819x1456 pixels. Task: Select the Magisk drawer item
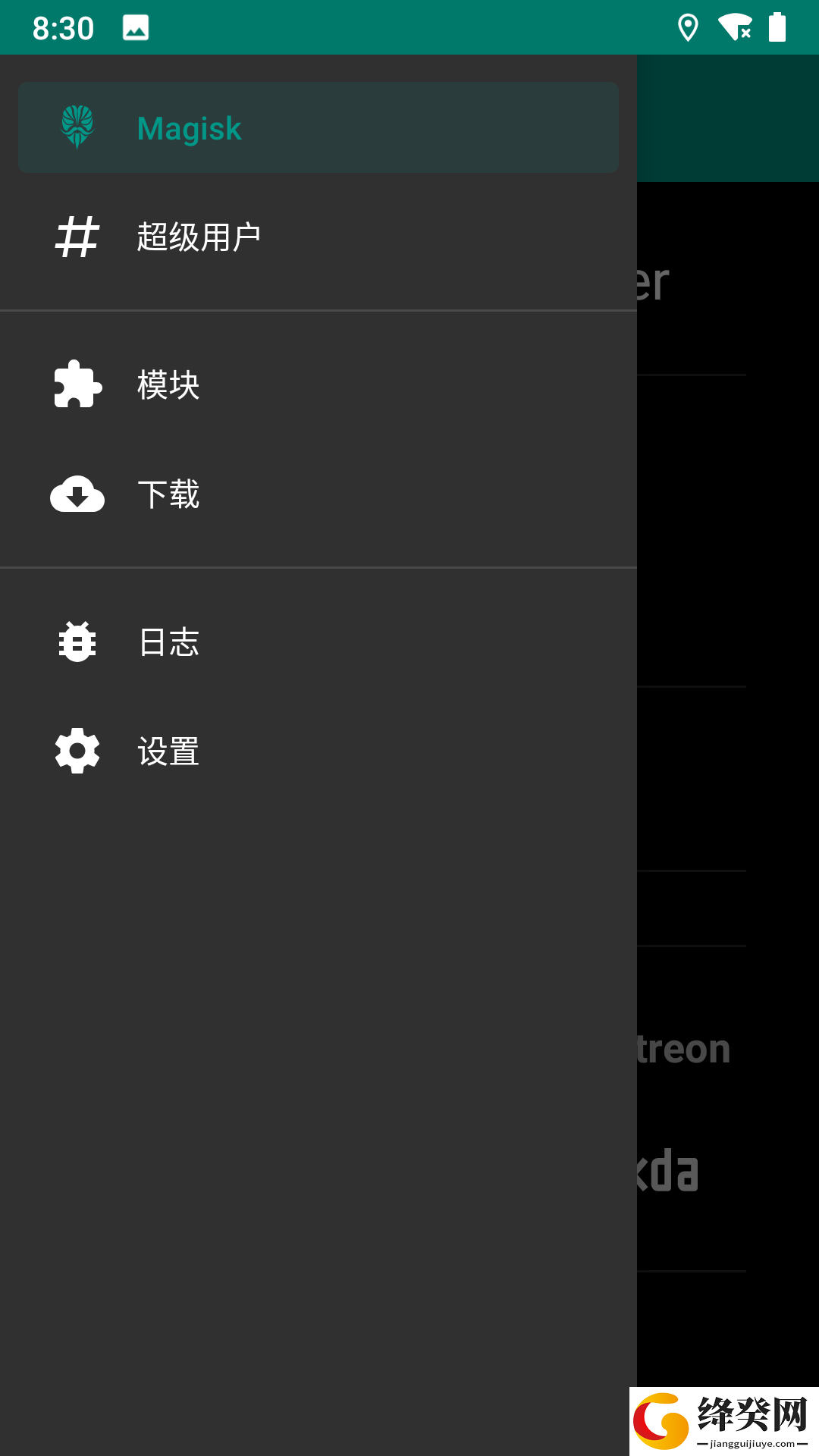[x=318, y=127]
